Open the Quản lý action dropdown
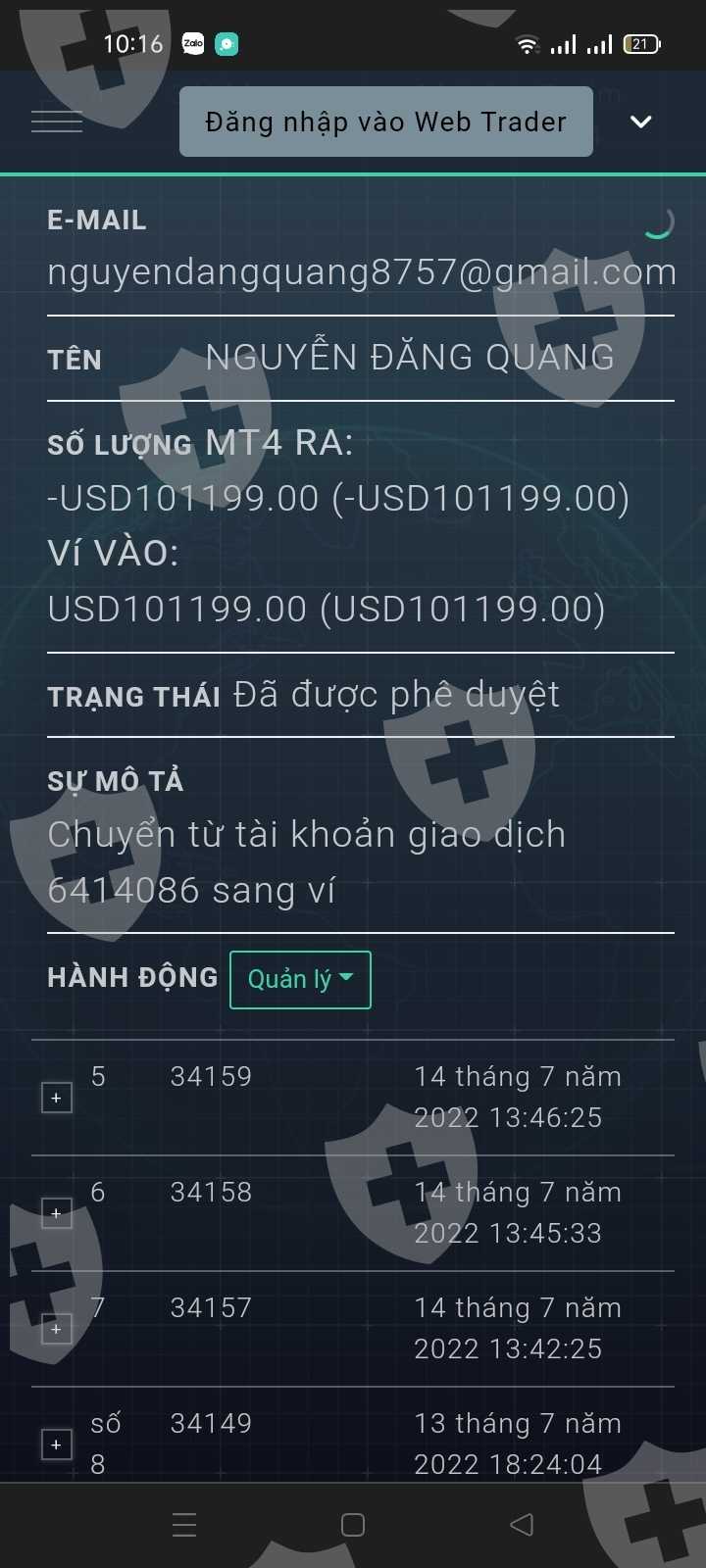Image resolution: width=706 pixels, height=1568 pixels. point(300,979)
